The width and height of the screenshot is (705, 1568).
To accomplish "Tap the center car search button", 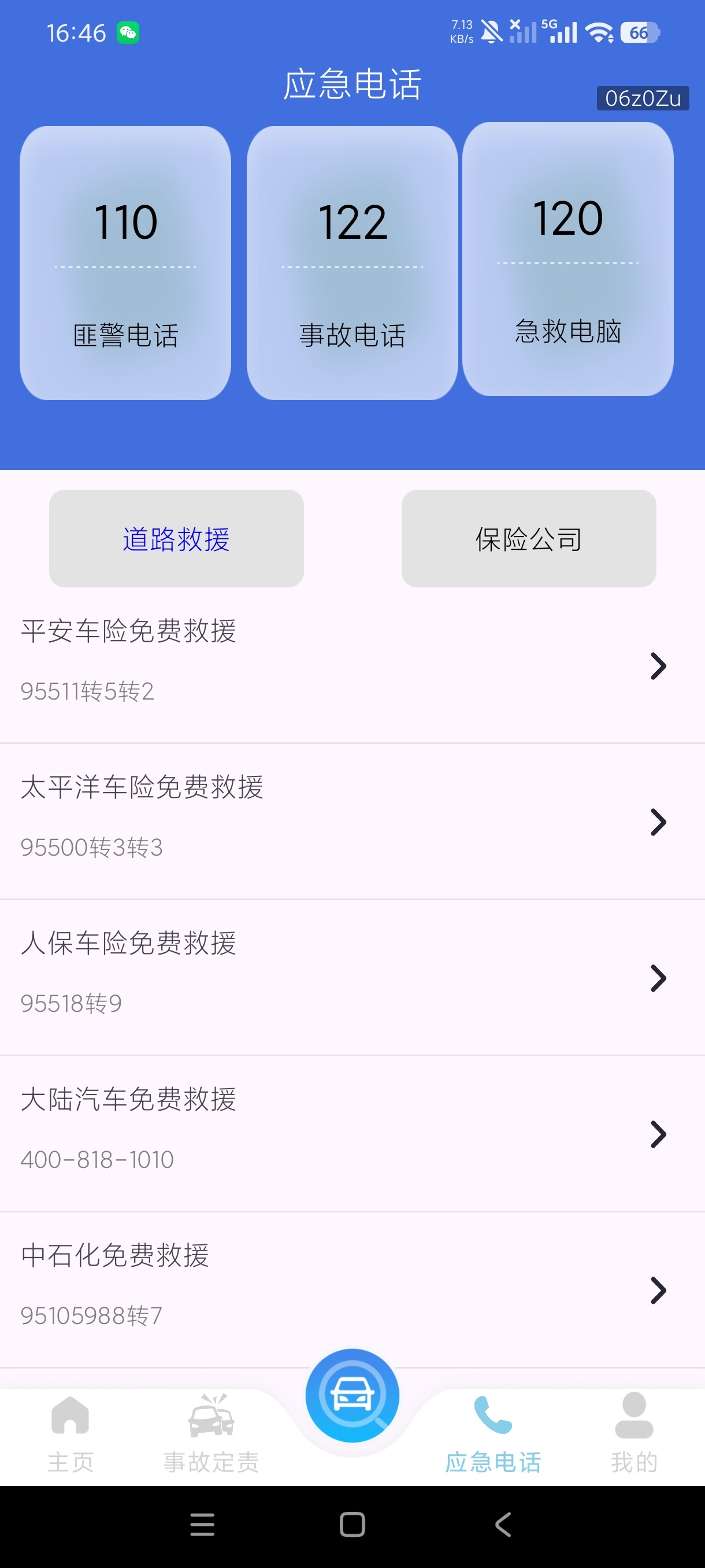I will pyautogui.click(x=352, y=1395).
